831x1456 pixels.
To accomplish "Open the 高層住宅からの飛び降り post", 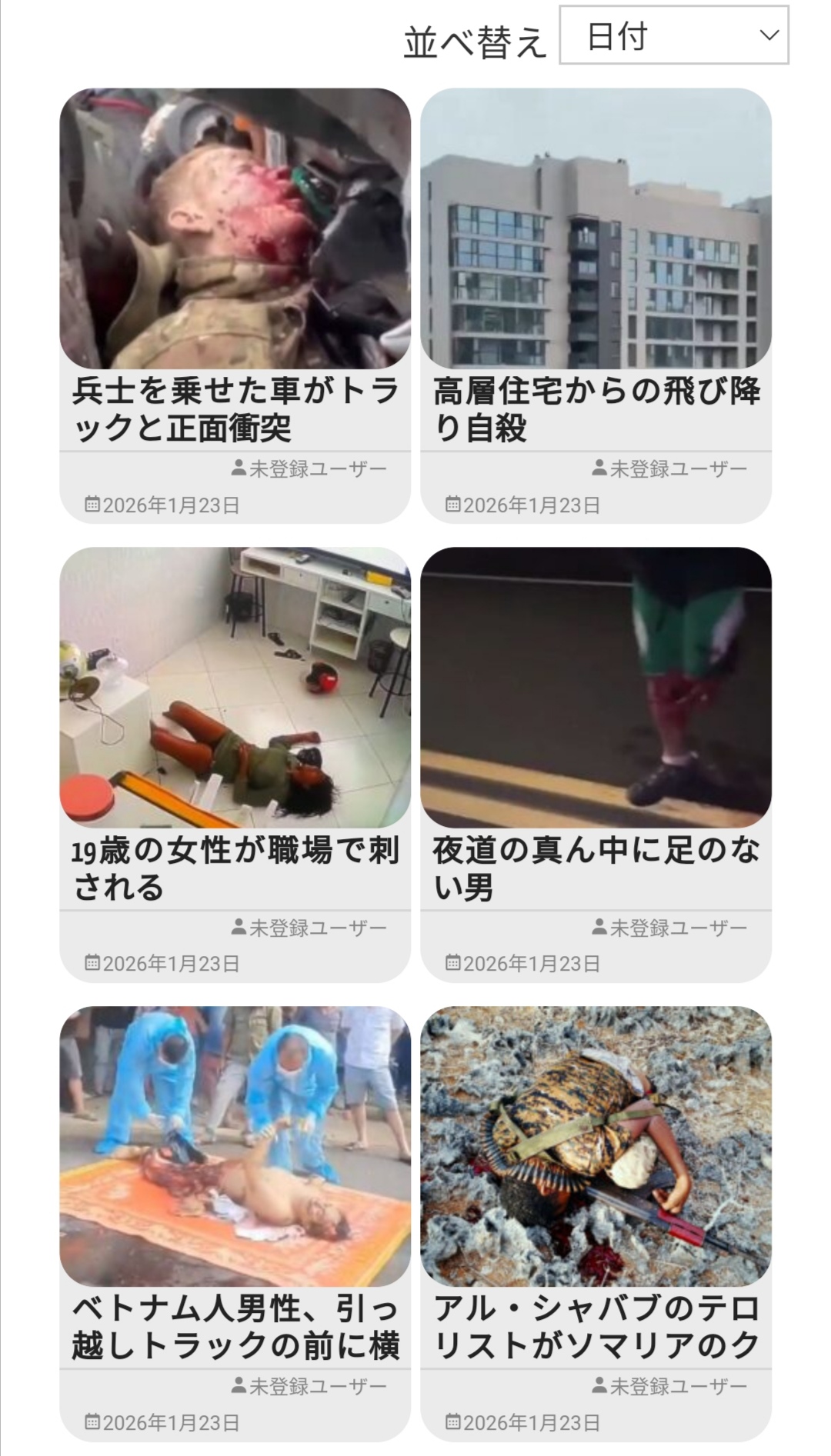I will 596,409.
